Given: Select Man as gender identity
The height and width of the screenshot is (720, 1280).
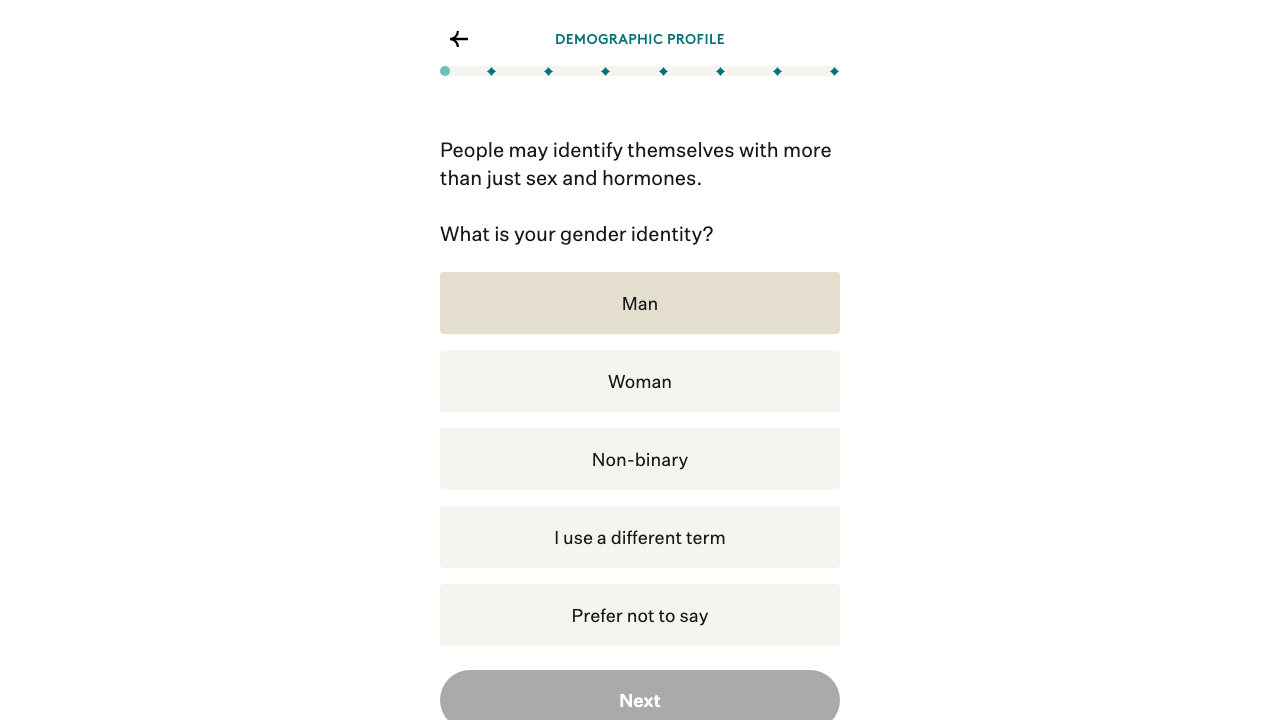Looking at the screenshot, I should pos(640,303).
